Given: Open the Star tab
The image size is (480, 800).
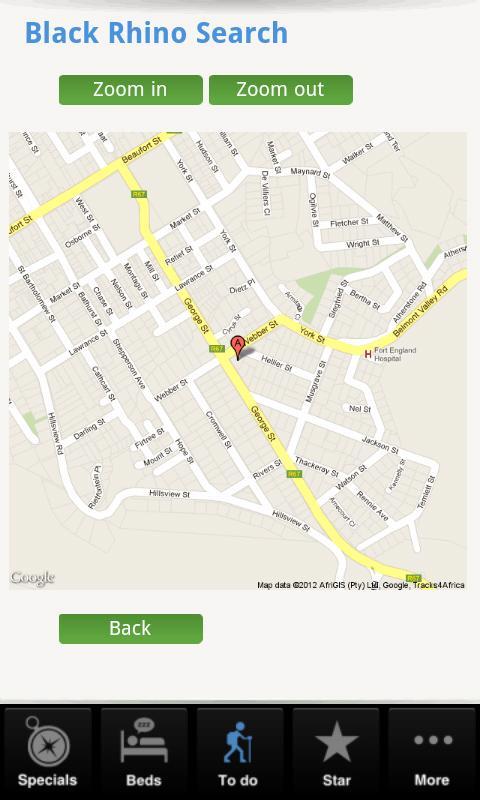Looking at the screenshot, I should (336, 753).
